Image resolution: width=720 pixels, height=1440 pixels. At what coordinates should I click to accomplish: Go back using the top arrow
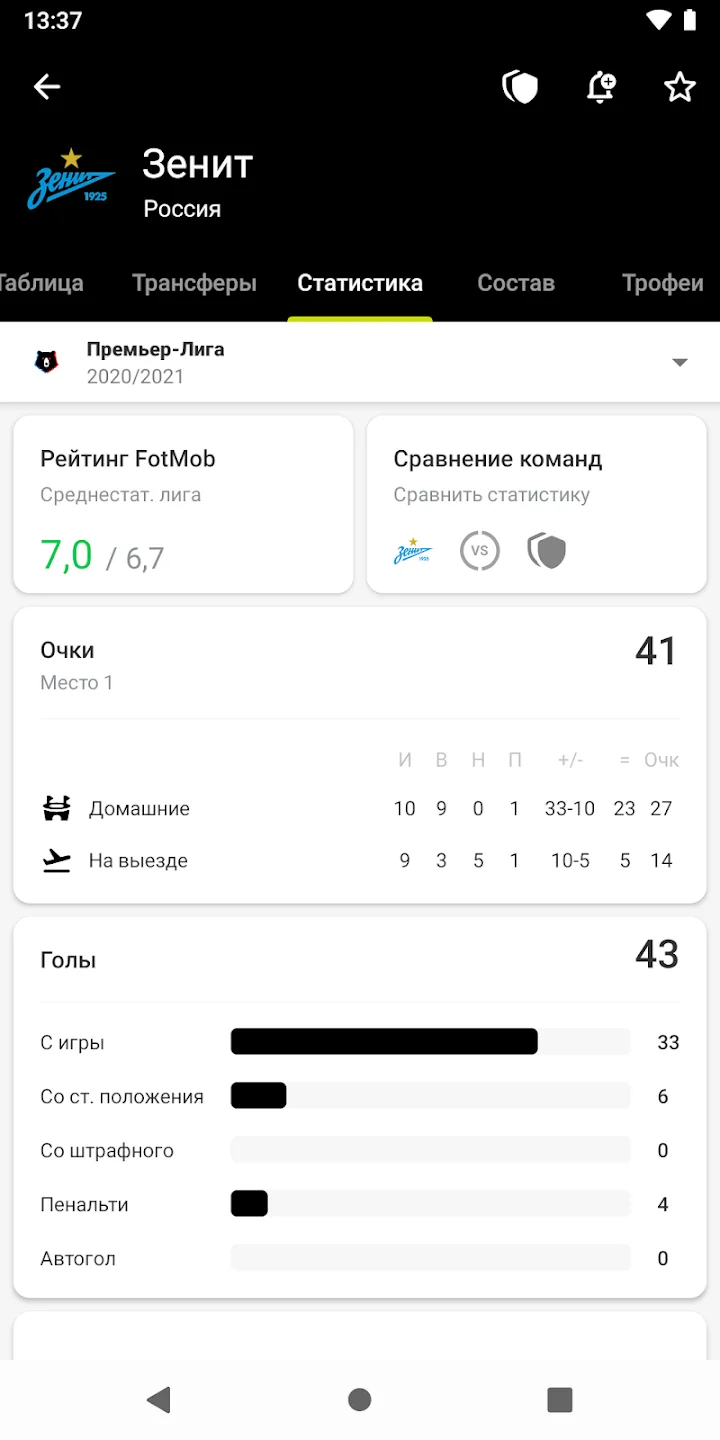click(47, 87)
